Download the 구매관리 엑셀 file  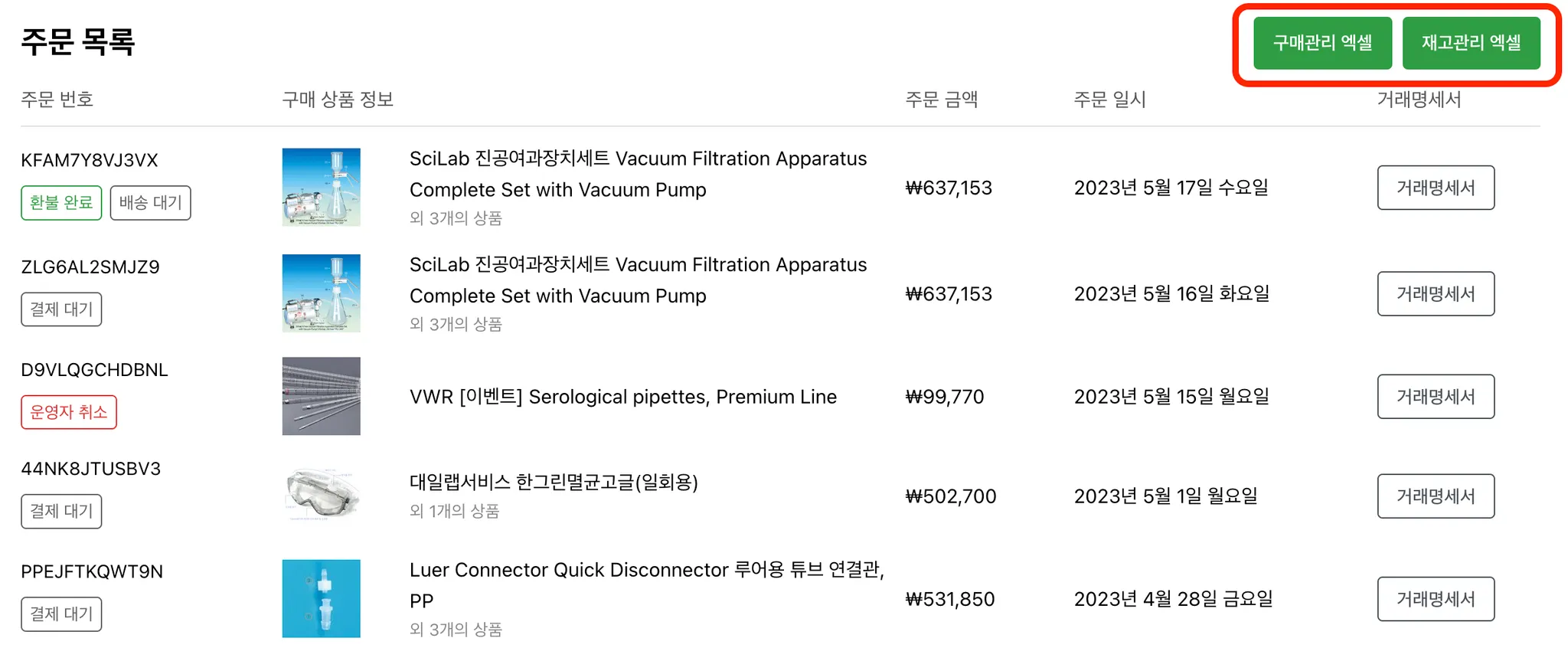1322,43
